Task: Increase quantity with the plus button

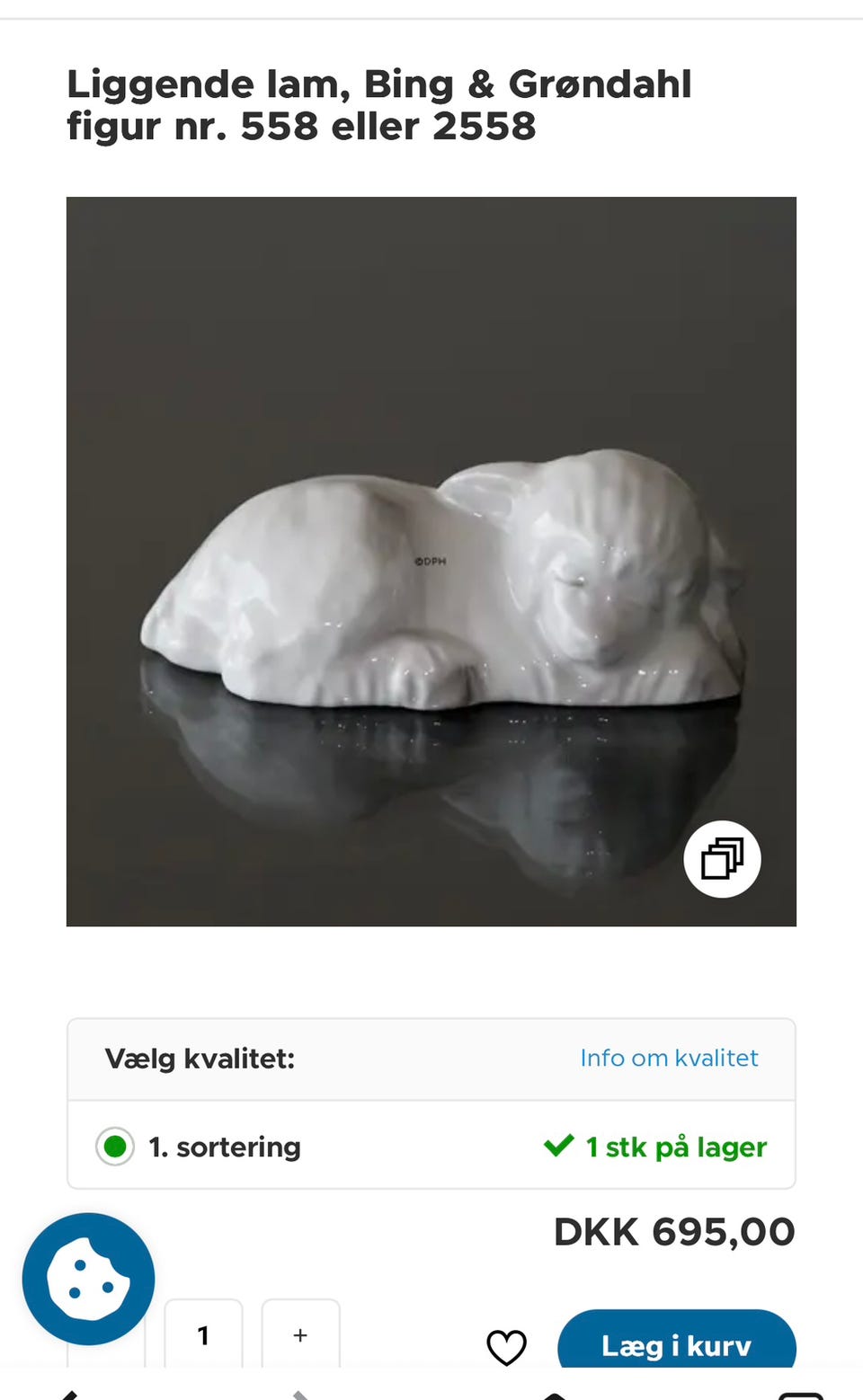Action: (x=300, y=1334)
